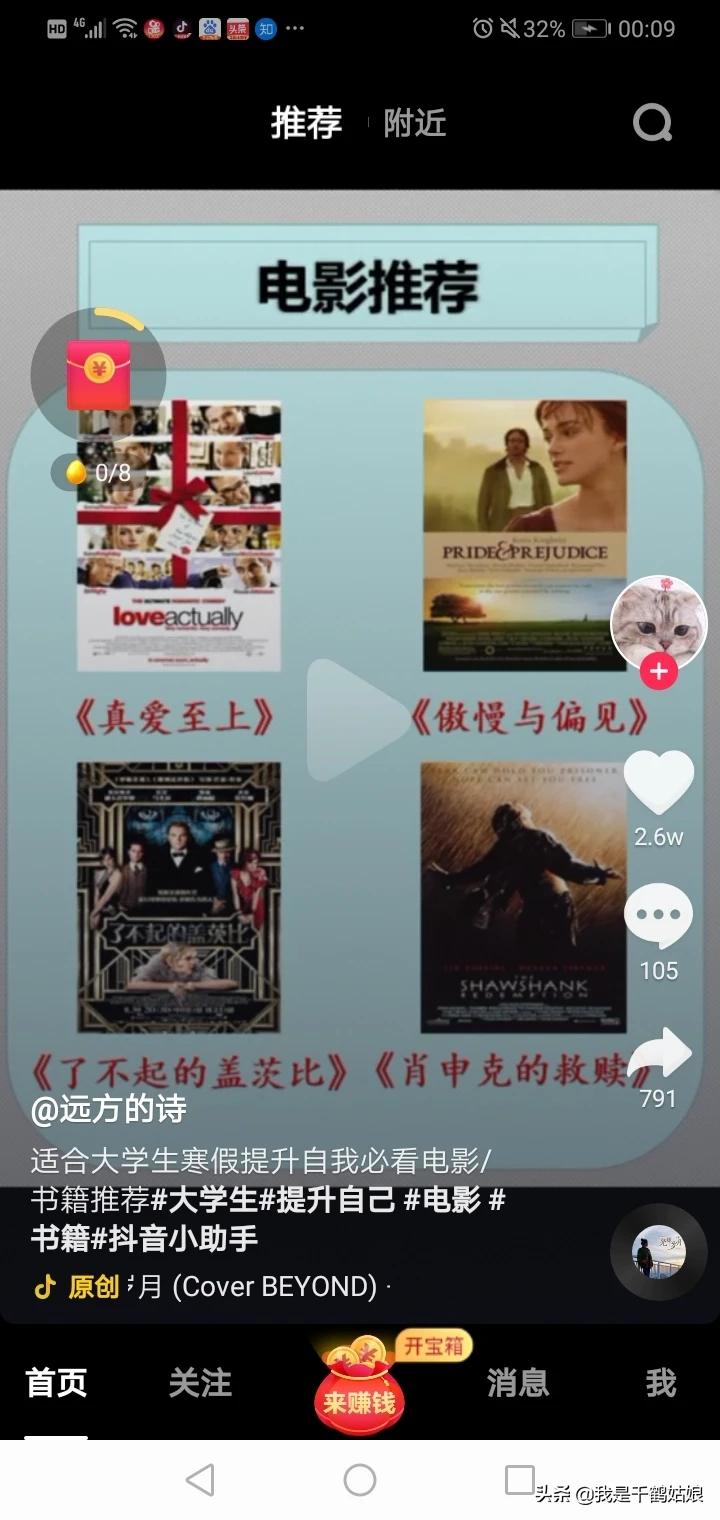Open @远方的诗 profile name
The width and height of the screenshot is (720, 1520).
click(108, 1109)
